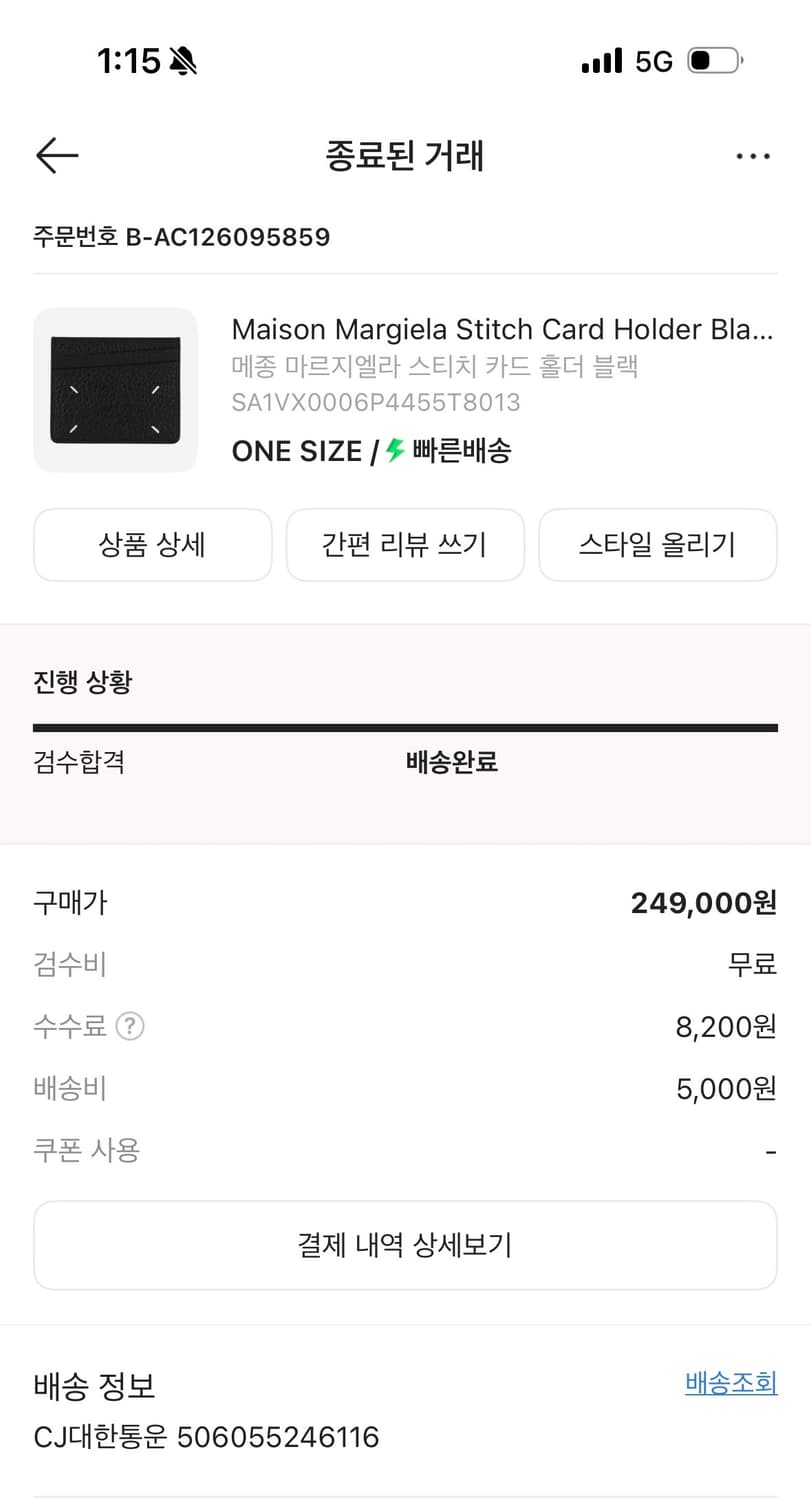Tap the 종료된 거래 screen title

[x=405, y=156]
